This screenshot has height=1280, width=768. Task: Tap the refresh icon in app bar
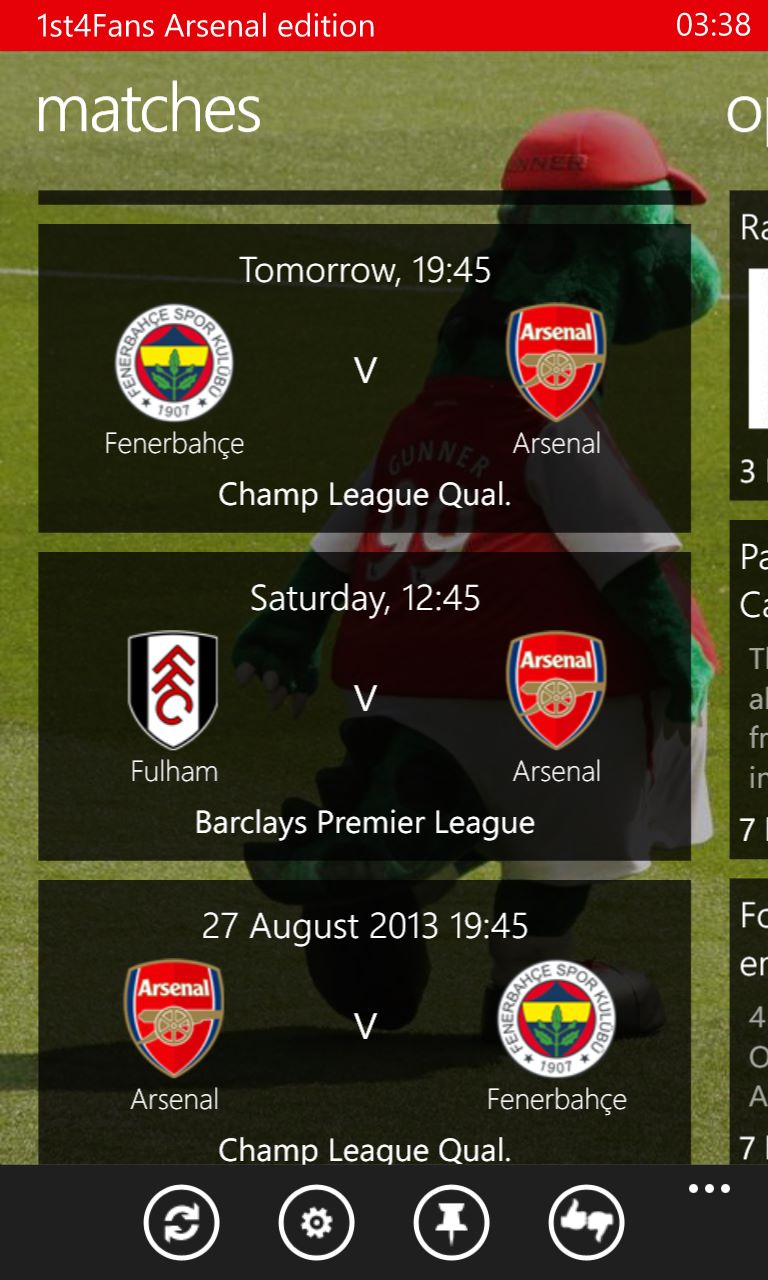(181, 1222)
